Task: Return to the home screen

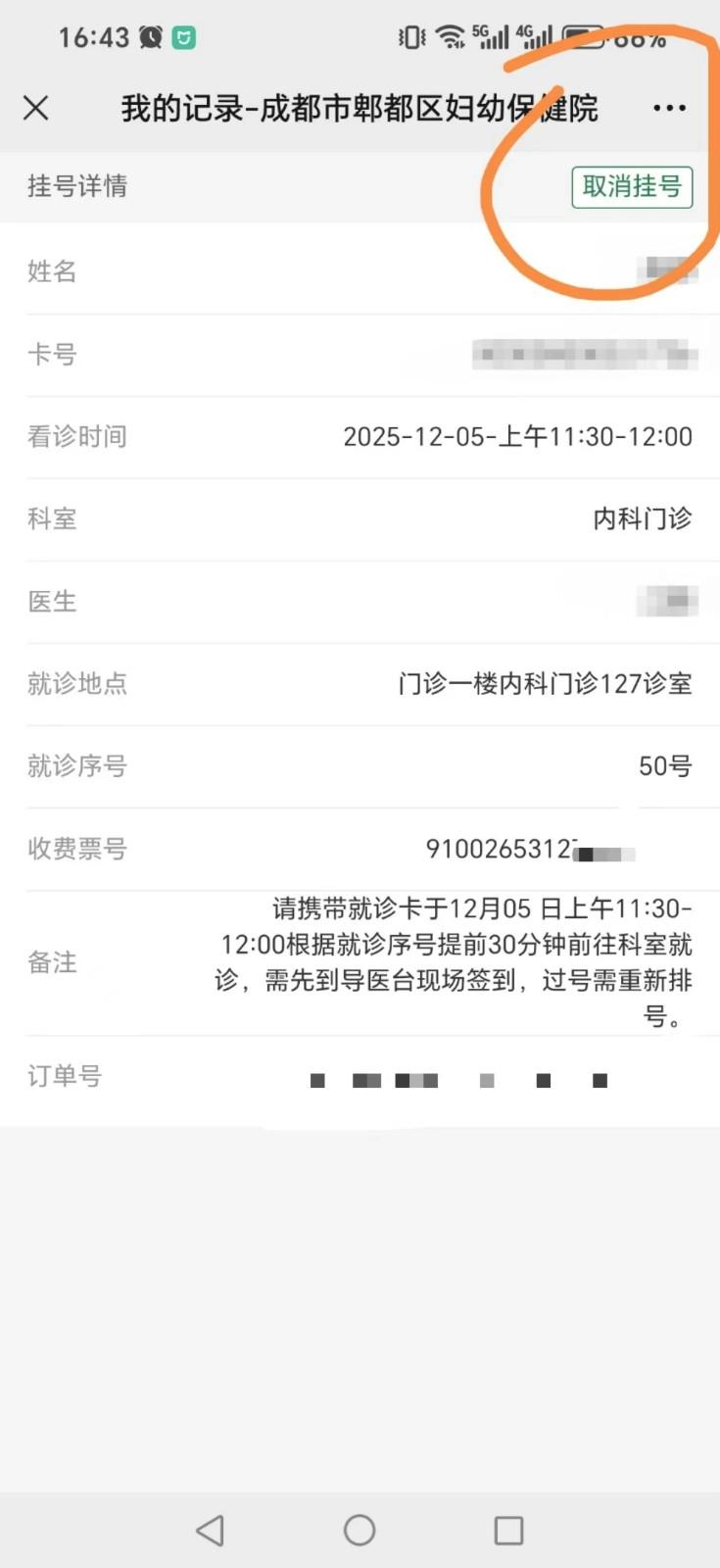Action: [360, 1530]
